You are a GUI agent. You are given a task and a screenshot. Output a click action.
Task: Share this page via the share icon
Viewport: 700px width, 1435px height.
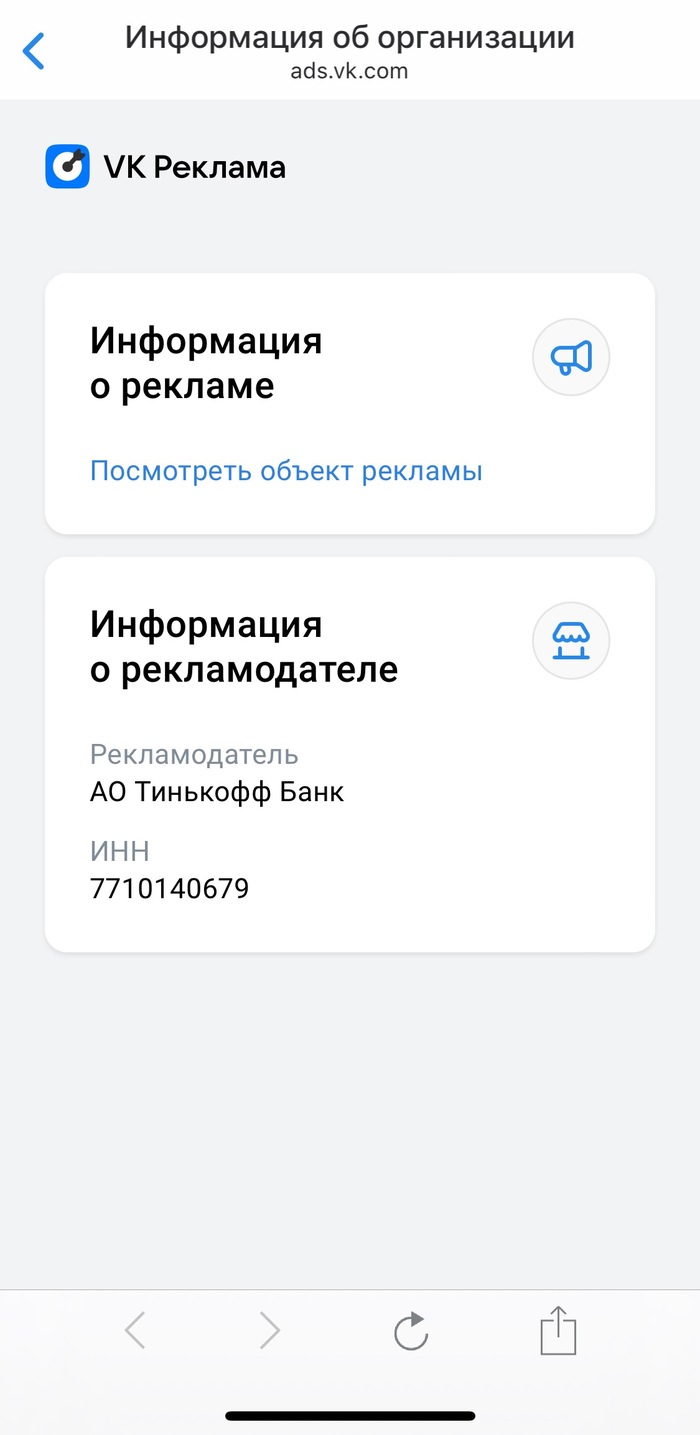coord(558,1331)
